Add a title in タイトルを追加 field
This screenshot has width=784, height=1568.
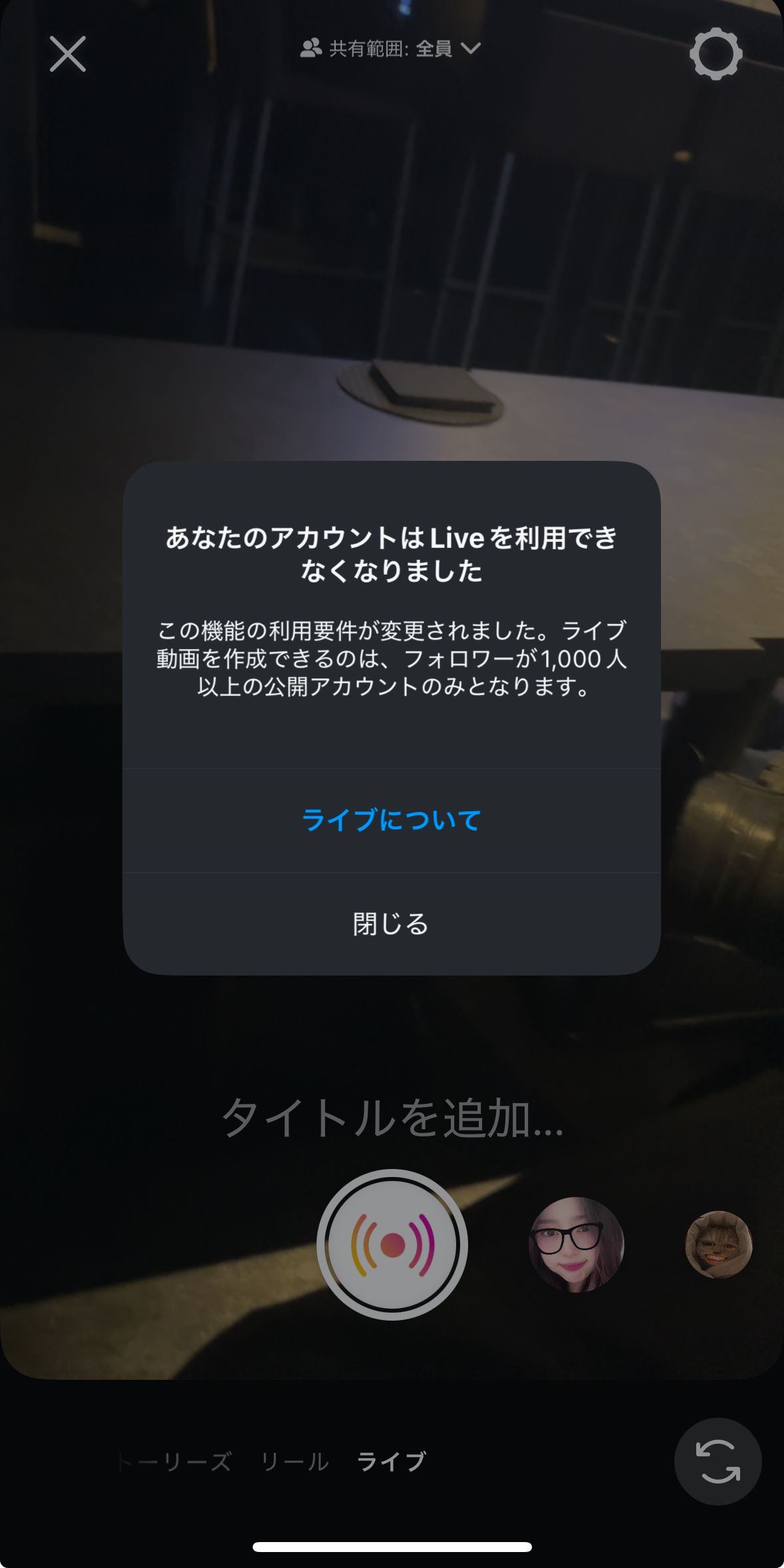point(392,1118)
